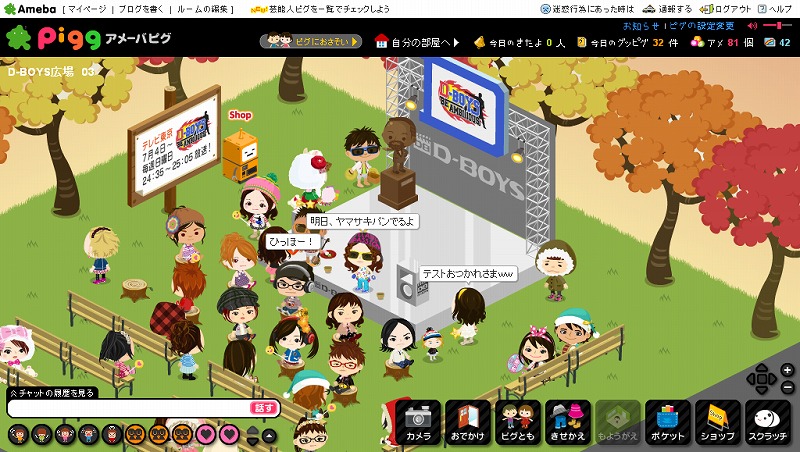Open ヘルプ help link
800x452 pixels.
click(x=778, y=8)
